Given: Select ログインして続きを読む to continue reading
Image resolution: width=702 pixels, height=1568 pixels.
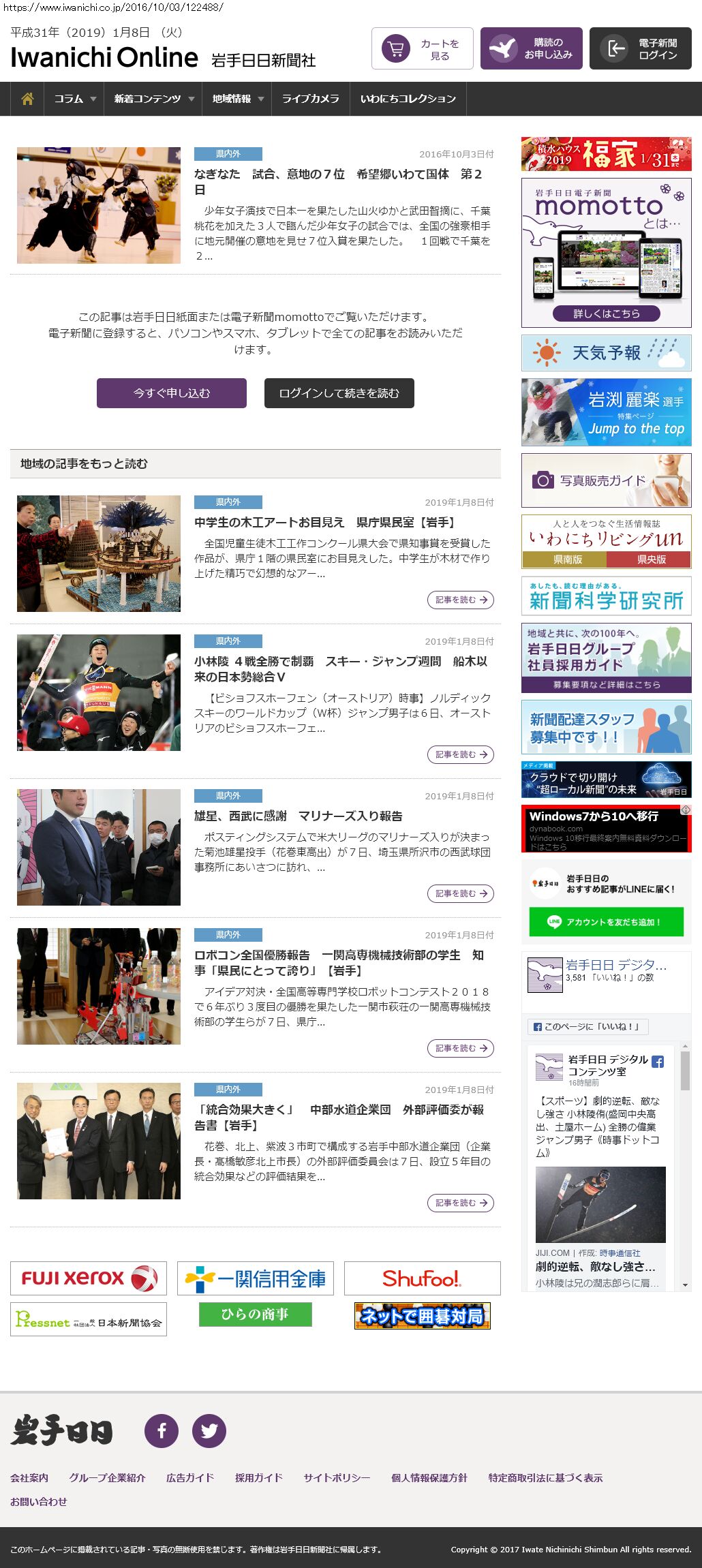Looking at the screenshot, I should 339,393.
